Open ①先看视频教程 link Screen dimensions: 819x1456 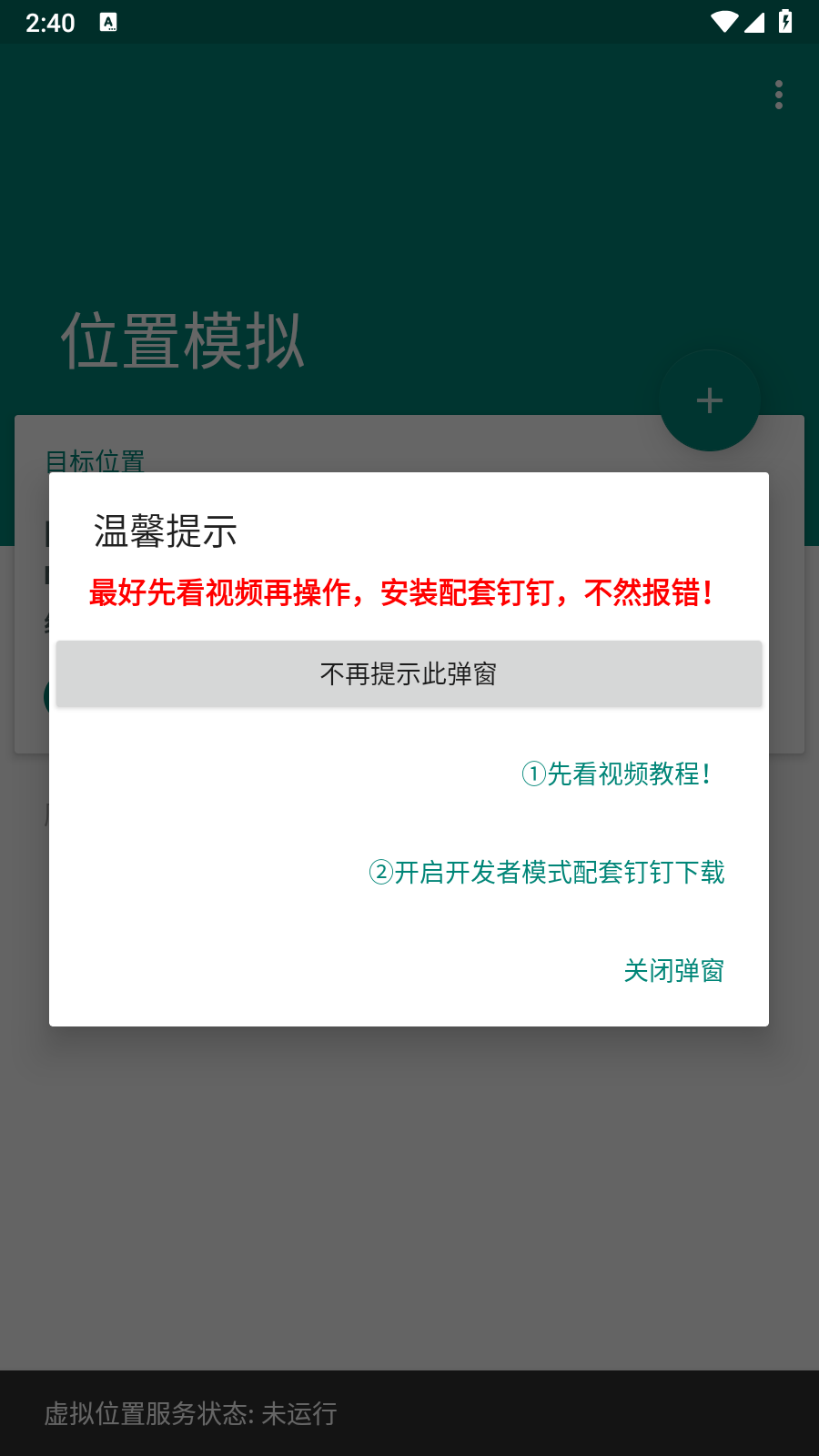[x=616, y=773]
